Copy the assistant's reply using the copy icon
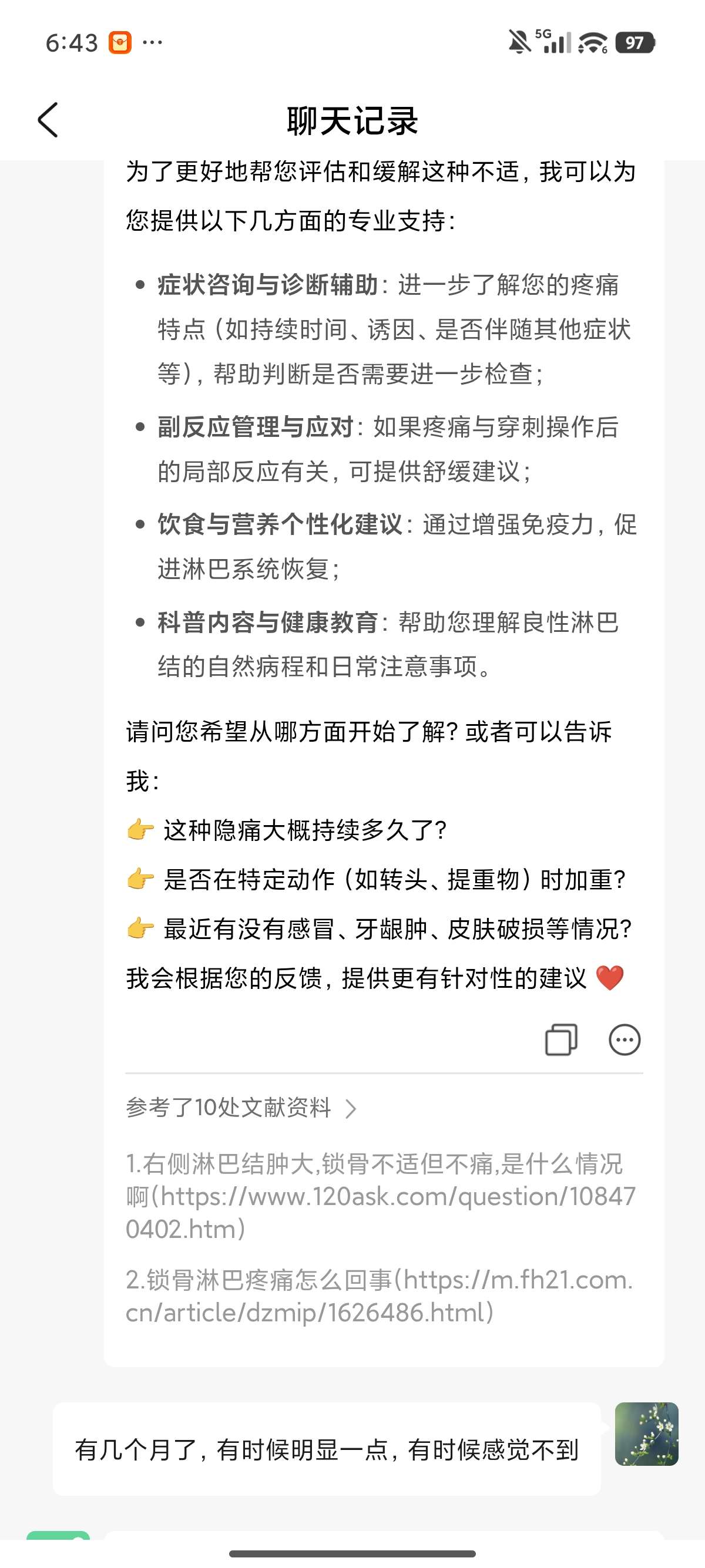Viewport: 705px width, 1568px height. (x=560, y=1041)
